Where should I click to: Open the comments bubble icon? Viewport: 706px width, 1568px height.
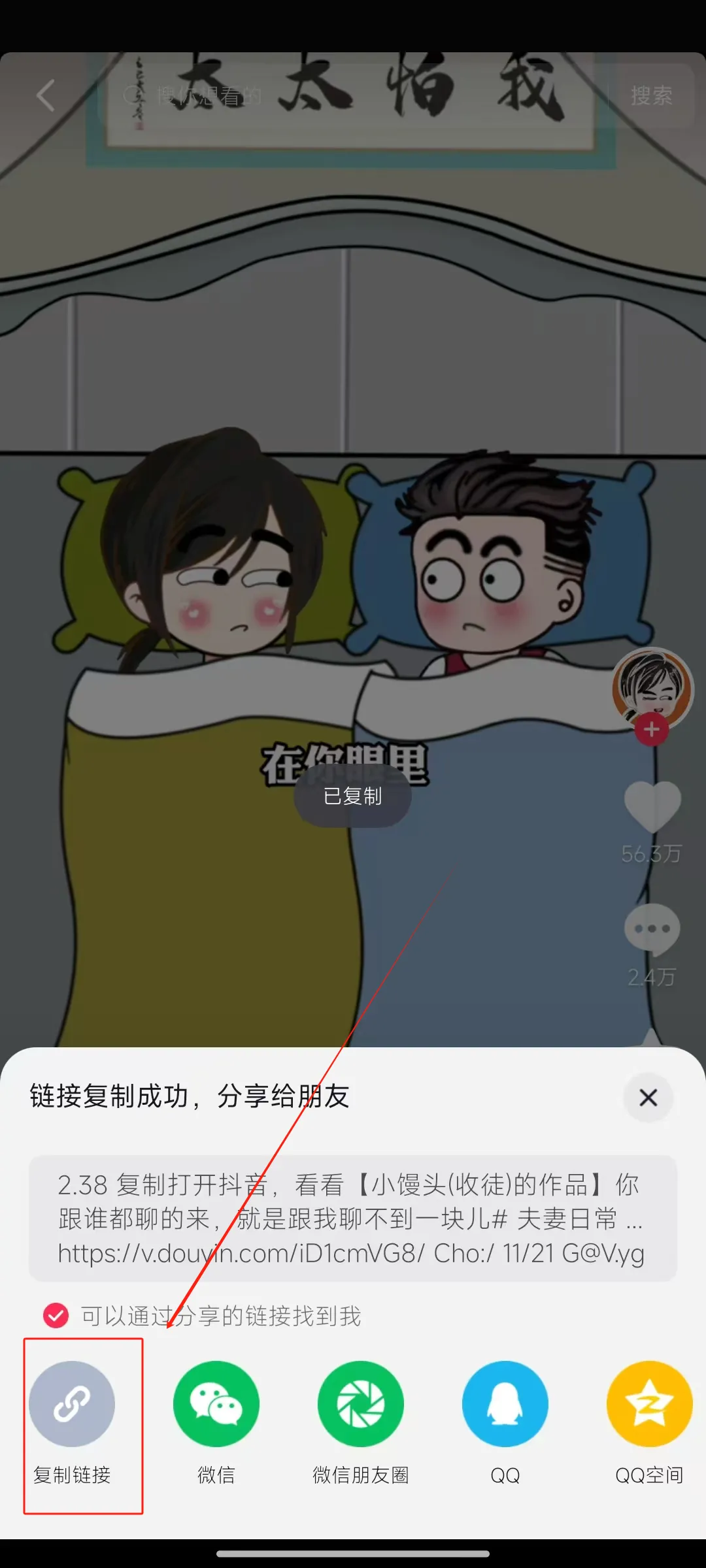pos(652,929)
